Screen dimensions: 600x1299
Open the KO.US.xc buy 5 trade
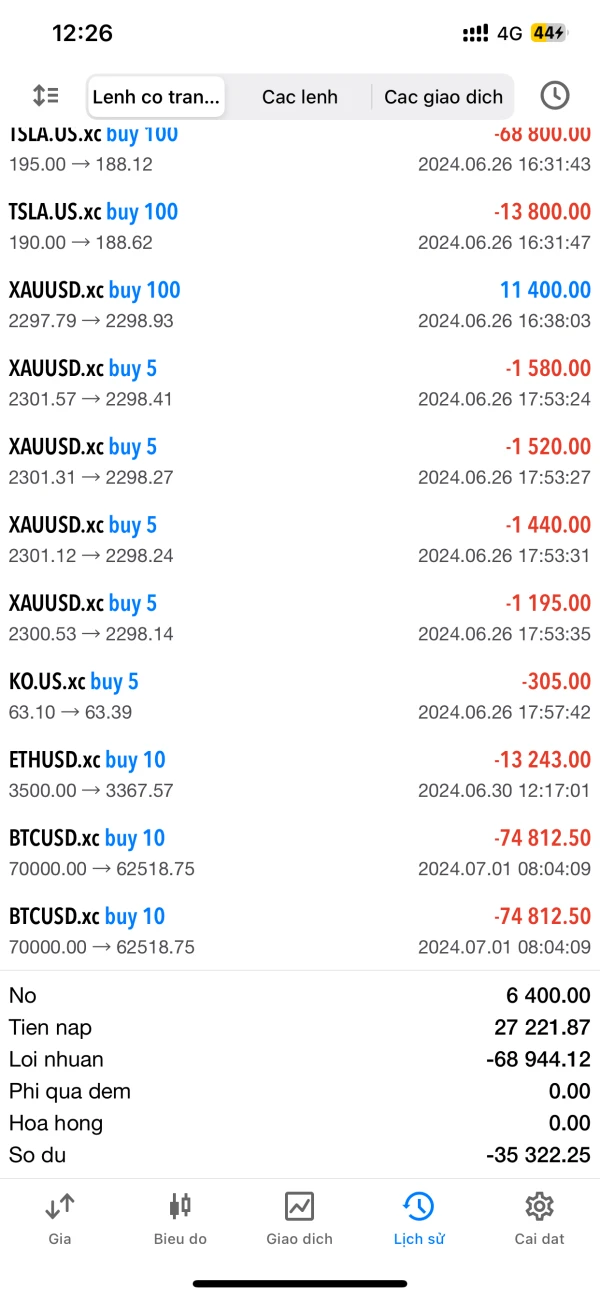pyautogui.click(x=300, y=696)
